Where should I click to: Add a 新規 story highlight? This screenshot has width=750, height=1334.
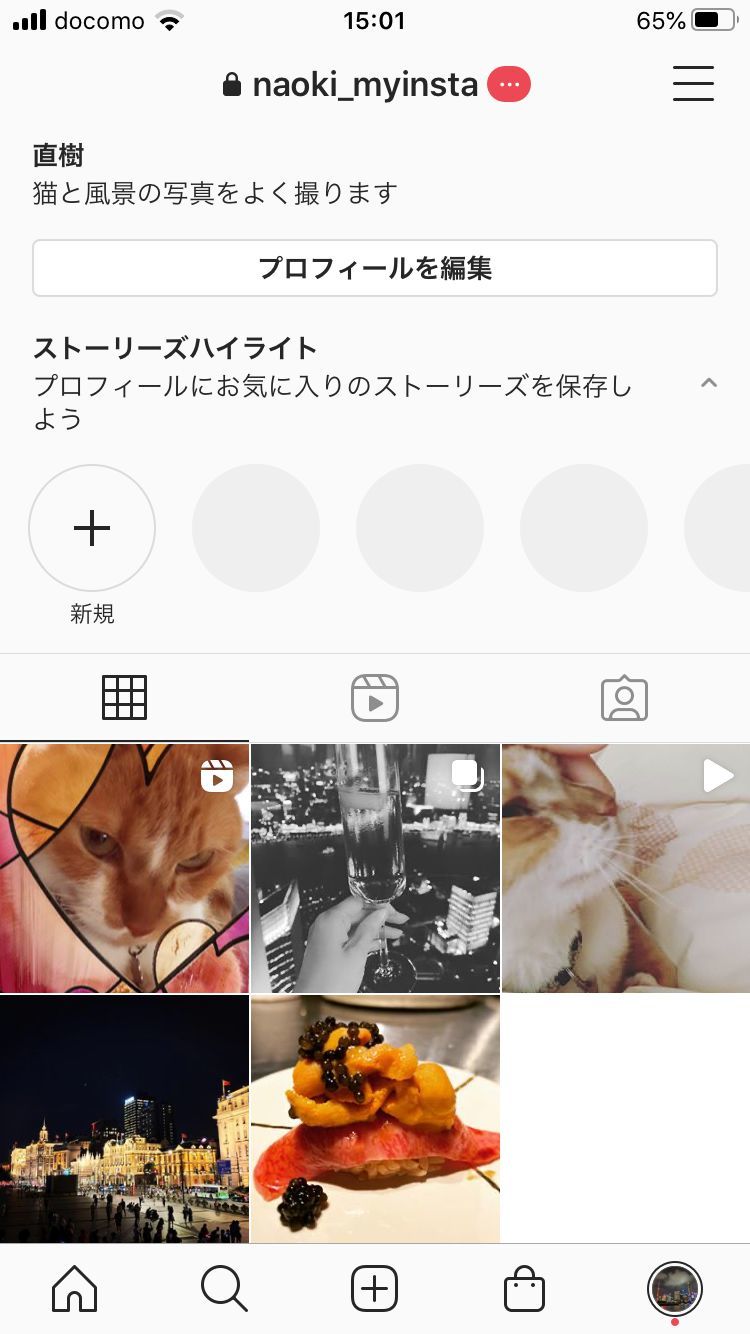[92, 528]
